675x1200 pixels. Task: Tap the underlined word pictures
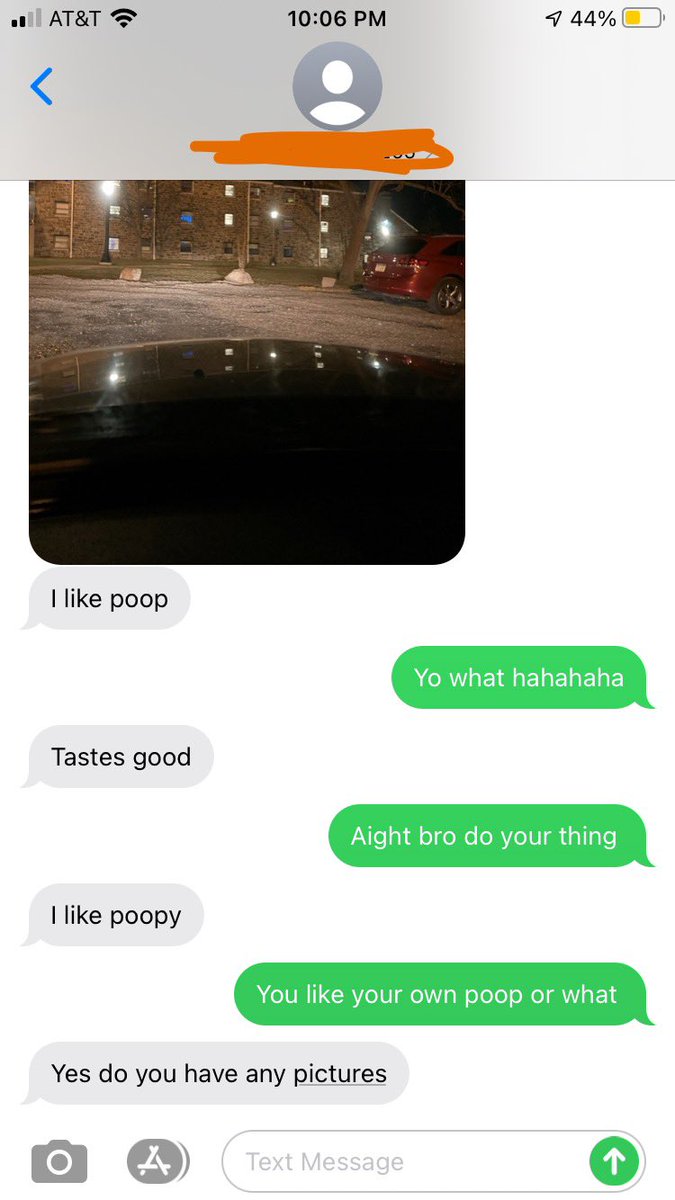click(x=339, y=1074)
